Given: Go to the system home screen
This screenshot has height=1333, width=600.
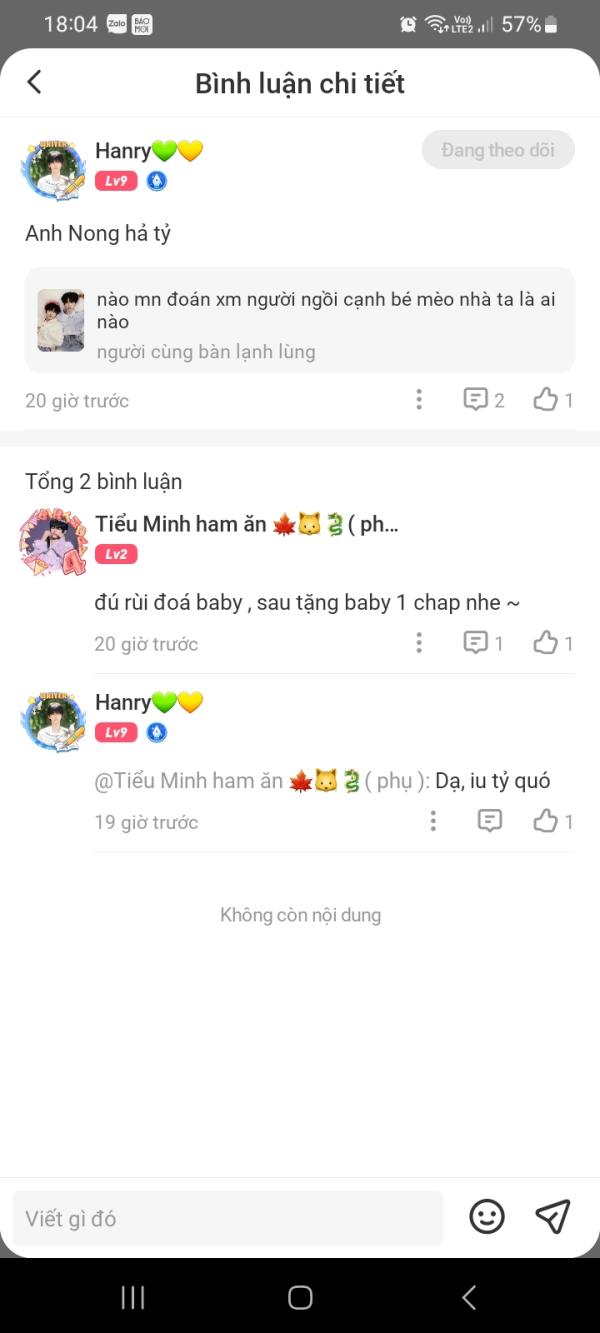Looking at the screenshot, I should (300, 1297).
